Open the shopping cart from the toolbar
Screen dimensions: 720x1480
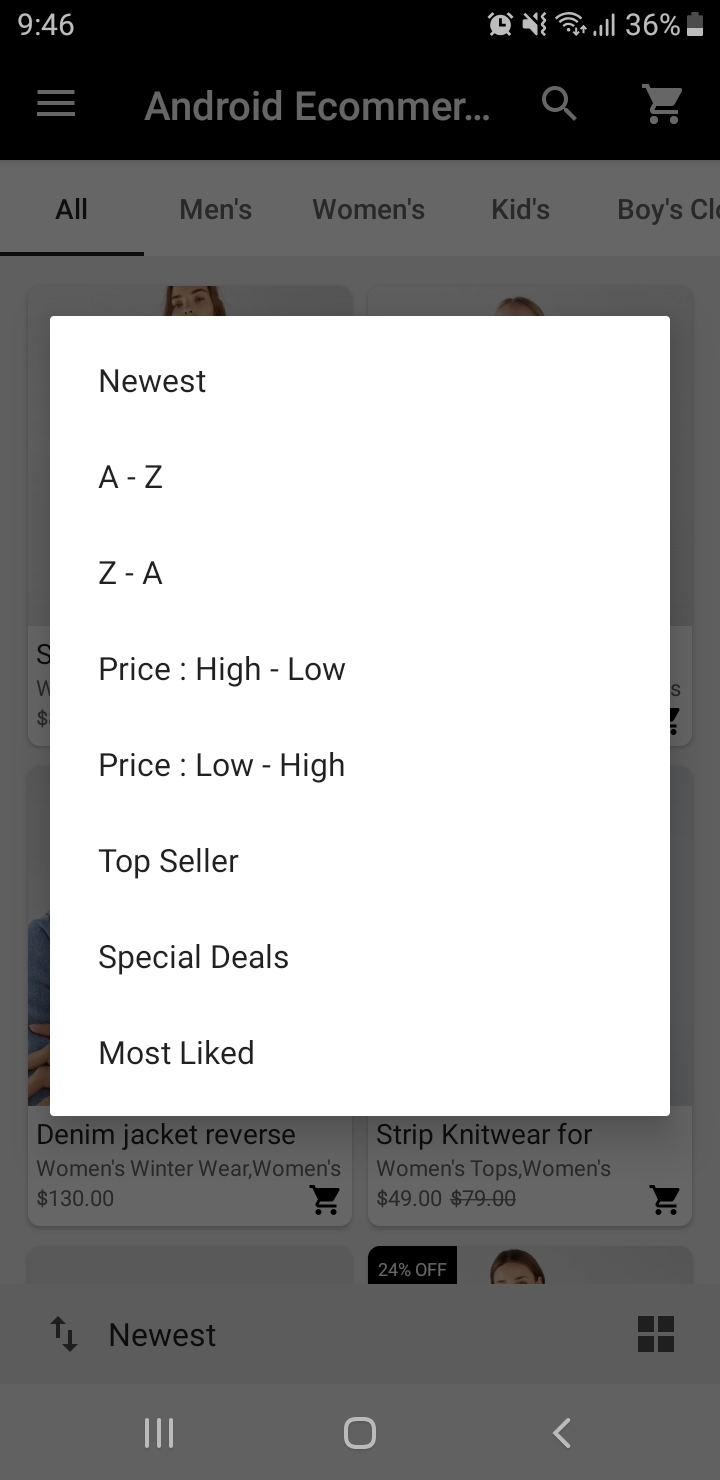(663, 103)
